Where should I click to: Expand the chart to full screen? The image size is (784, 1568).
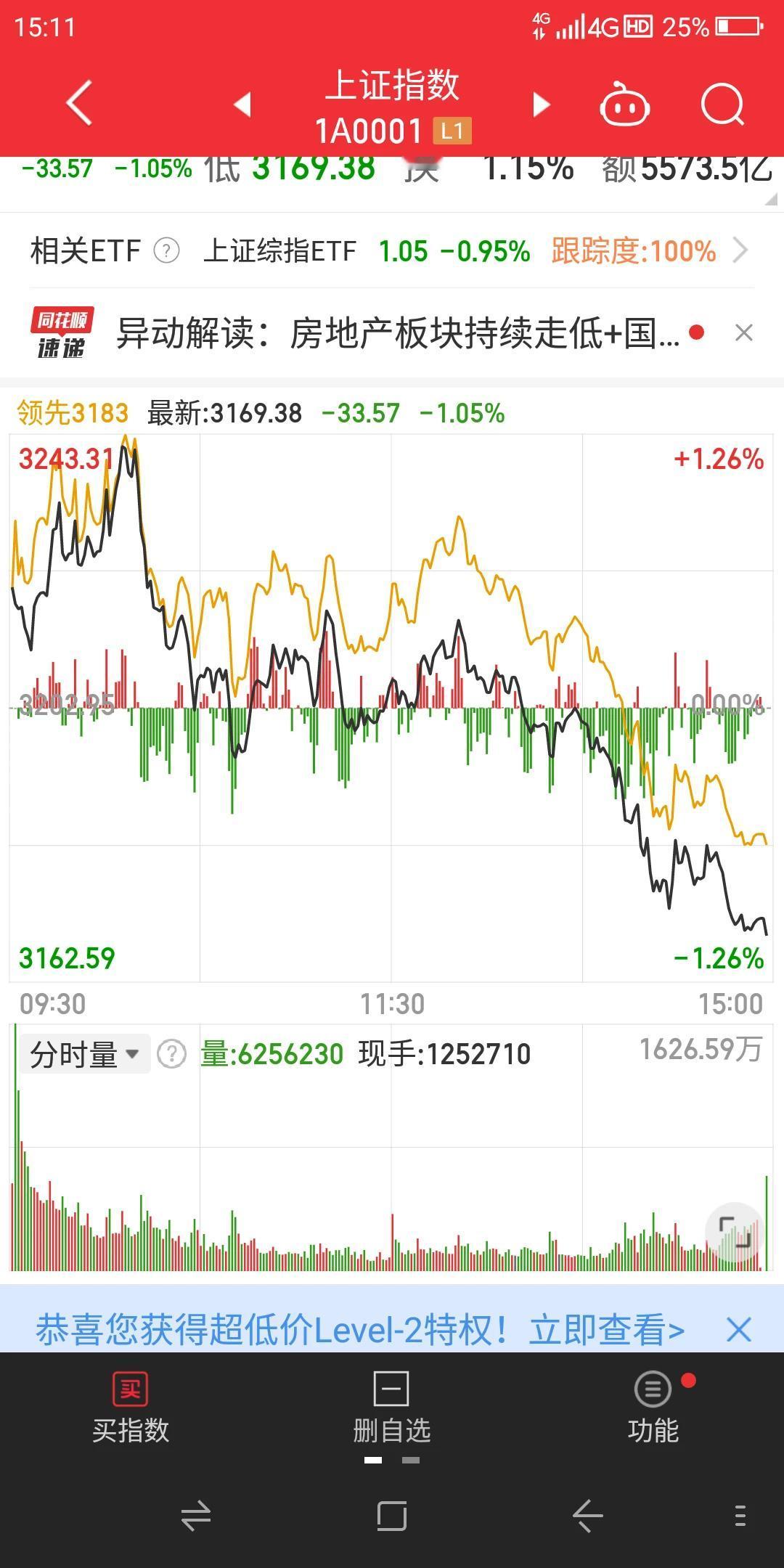click(735, 1232)
